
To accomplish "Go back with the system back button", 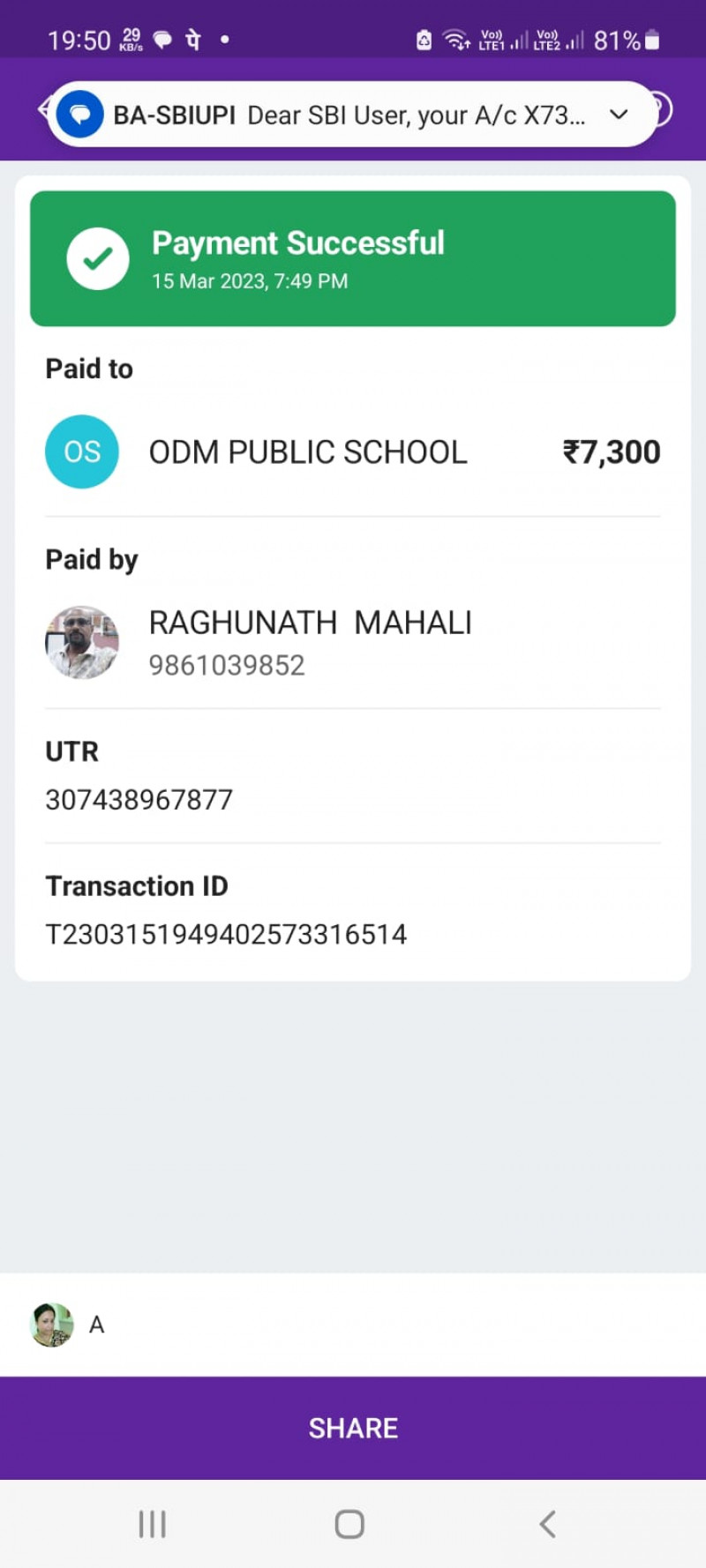I will point(547,1524).
